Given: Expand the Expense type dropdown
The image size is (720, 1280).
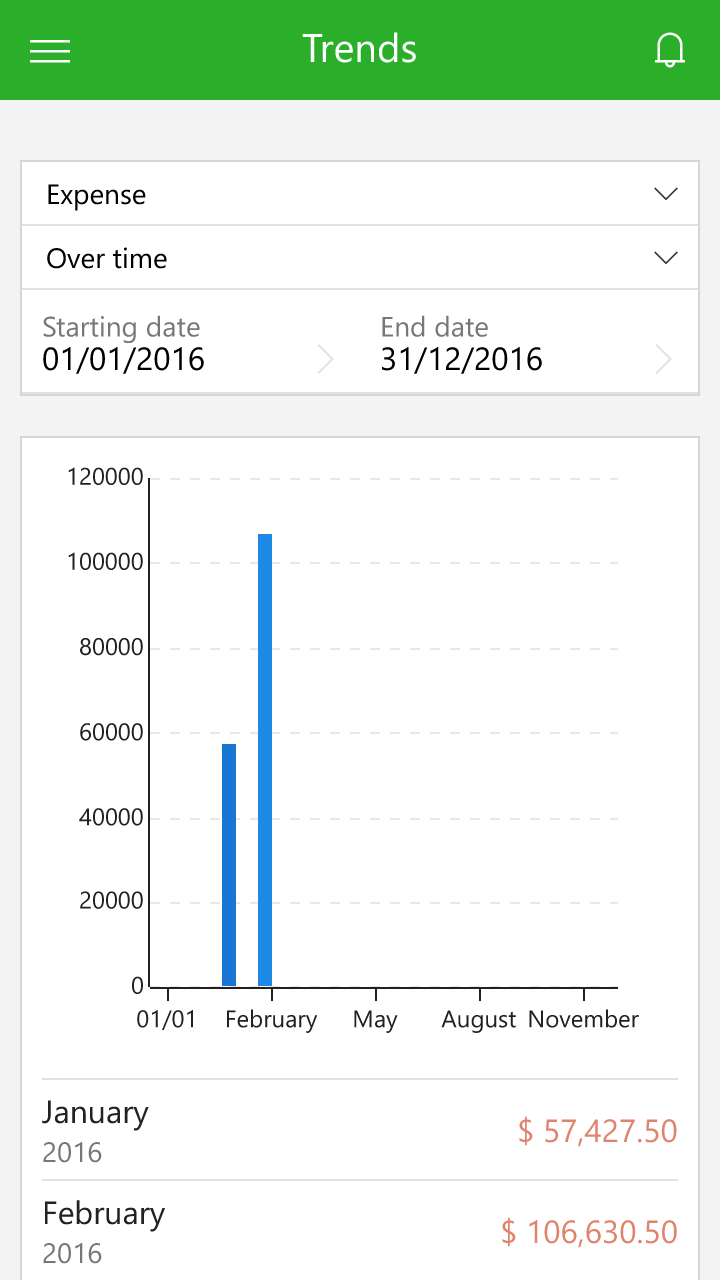Looking at the screenshot, I should pos(360,194).
